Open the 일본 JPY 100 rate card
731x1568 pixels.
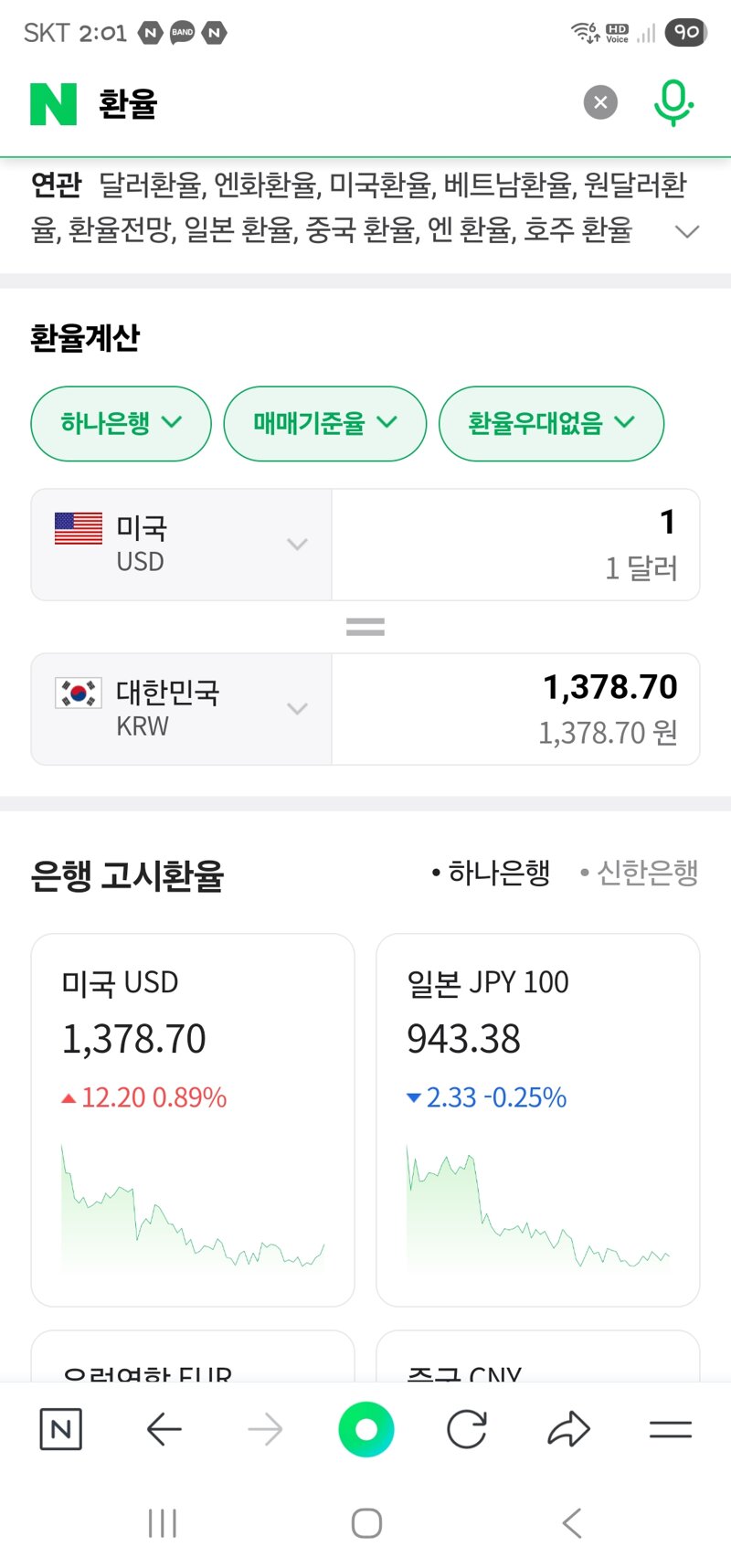538,1120
